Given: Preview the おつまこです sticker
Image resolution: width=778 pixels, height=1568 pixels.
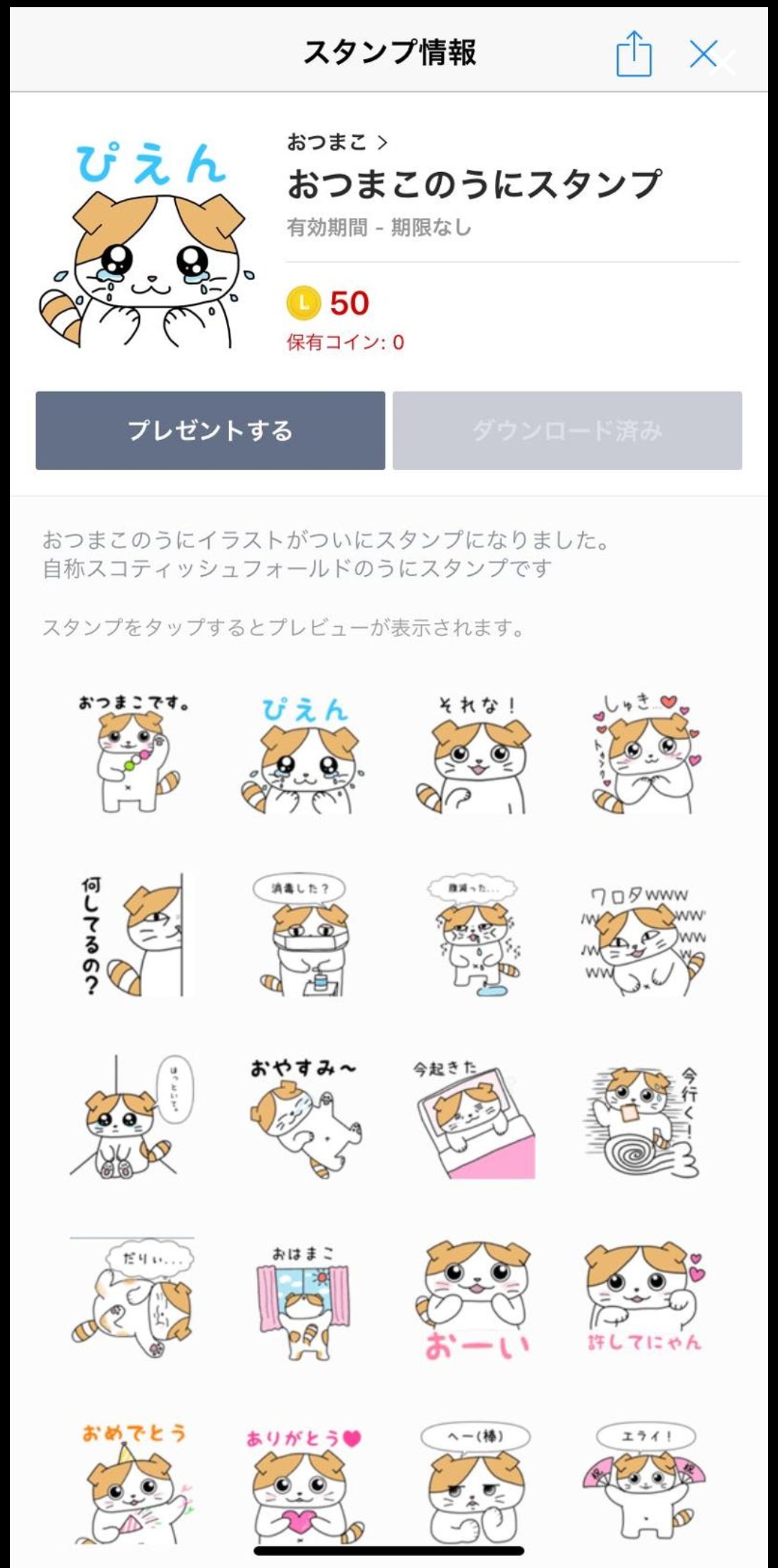Looking at the screenshot, I should click(x=132, y=753).
